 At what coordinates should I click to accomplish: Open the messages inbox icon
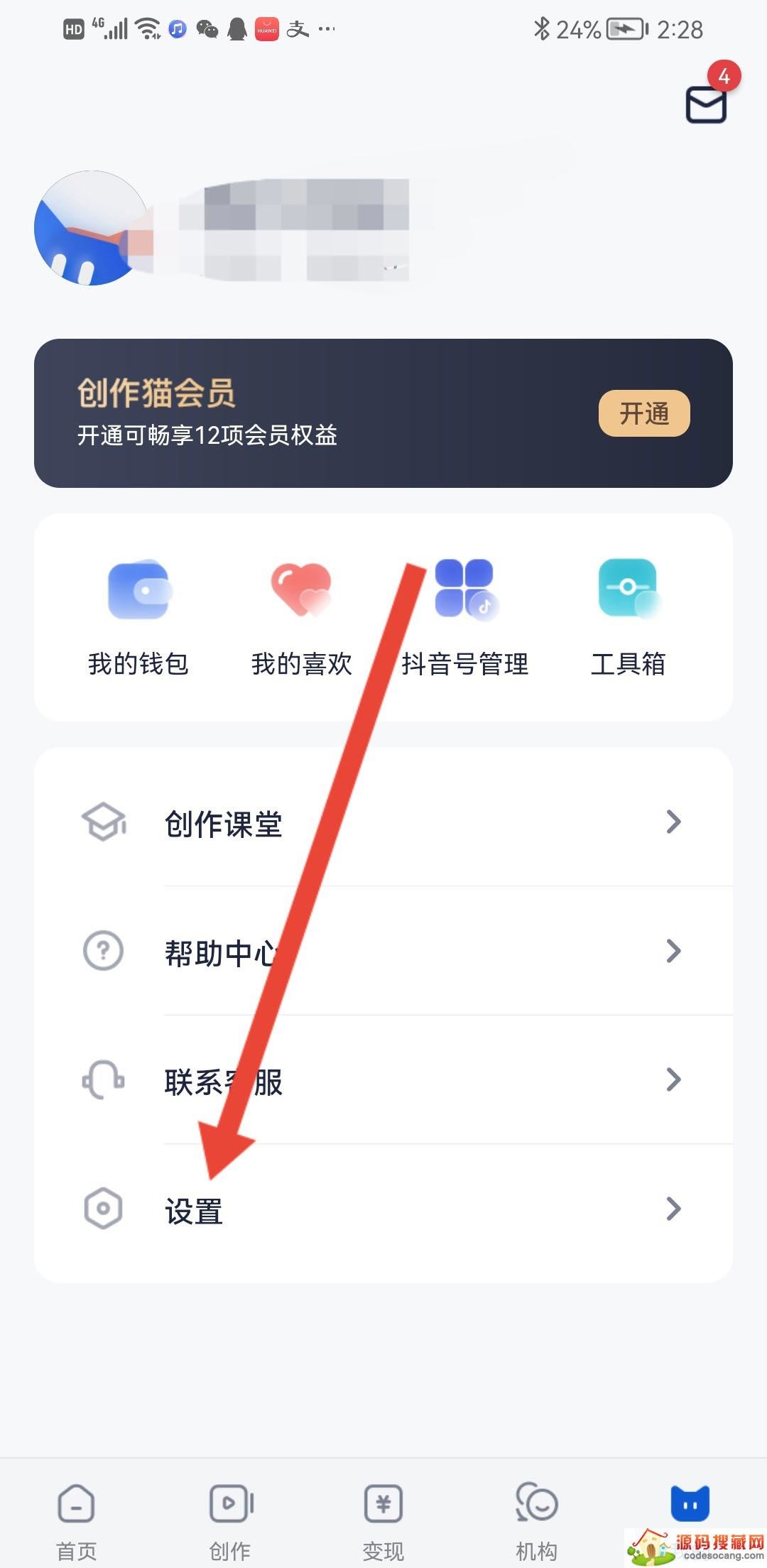click(705, 105)
